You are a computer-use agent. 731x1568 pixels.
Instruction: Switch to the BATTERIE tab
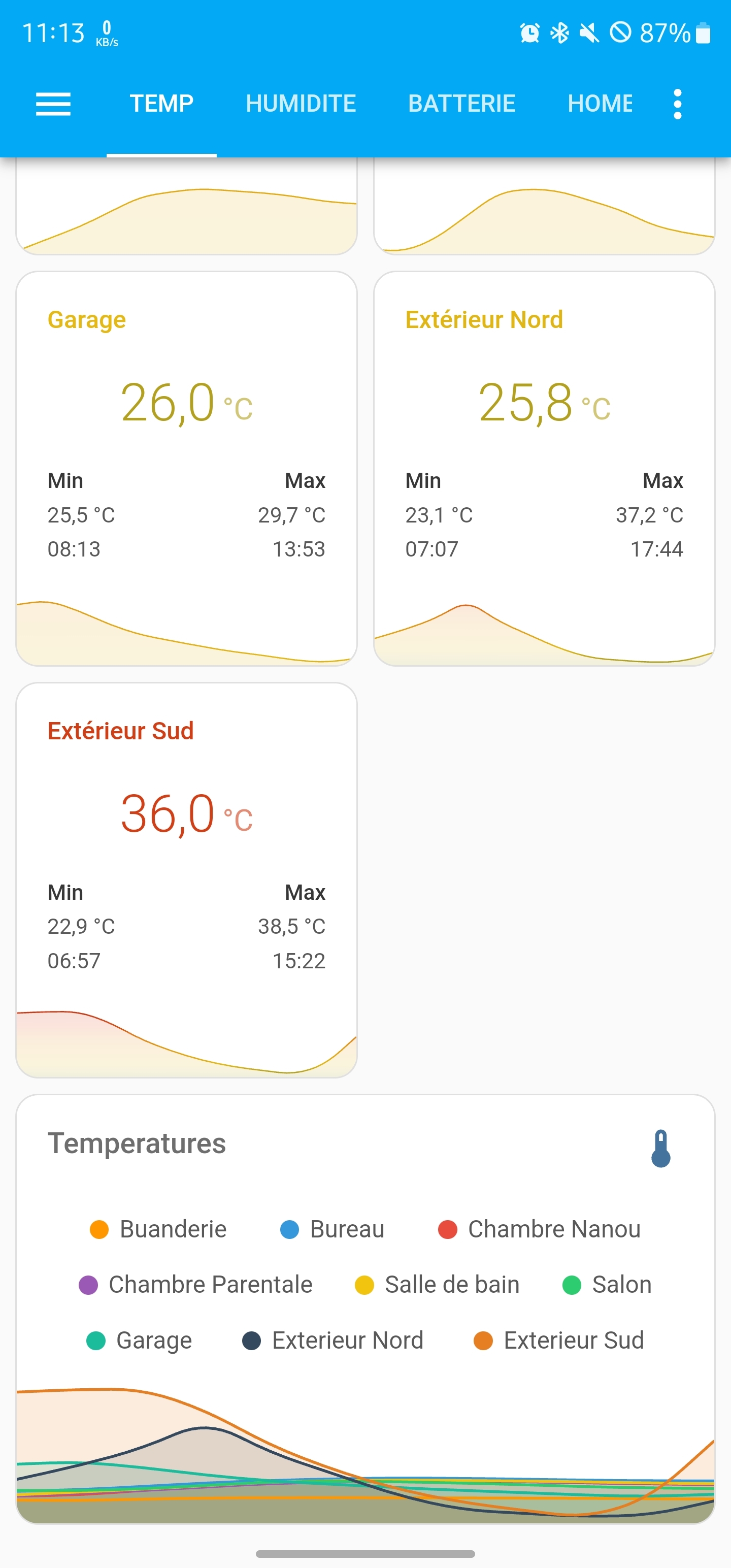click(x=461, y=104)
